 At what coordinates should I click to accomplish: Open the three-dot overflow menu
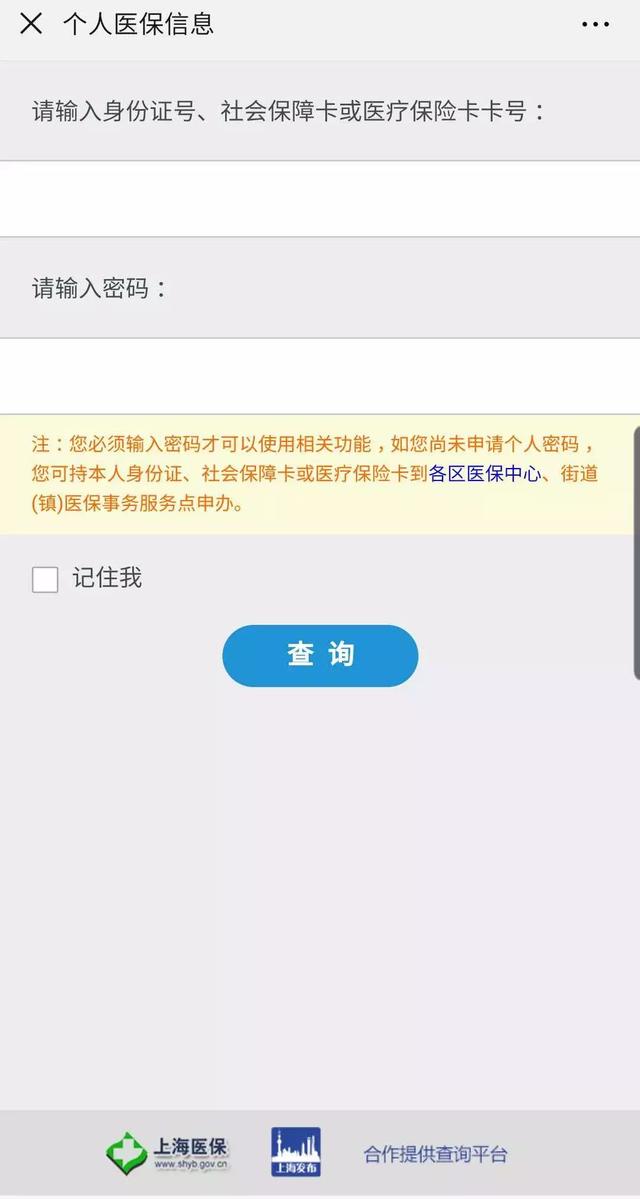(596, 24)
